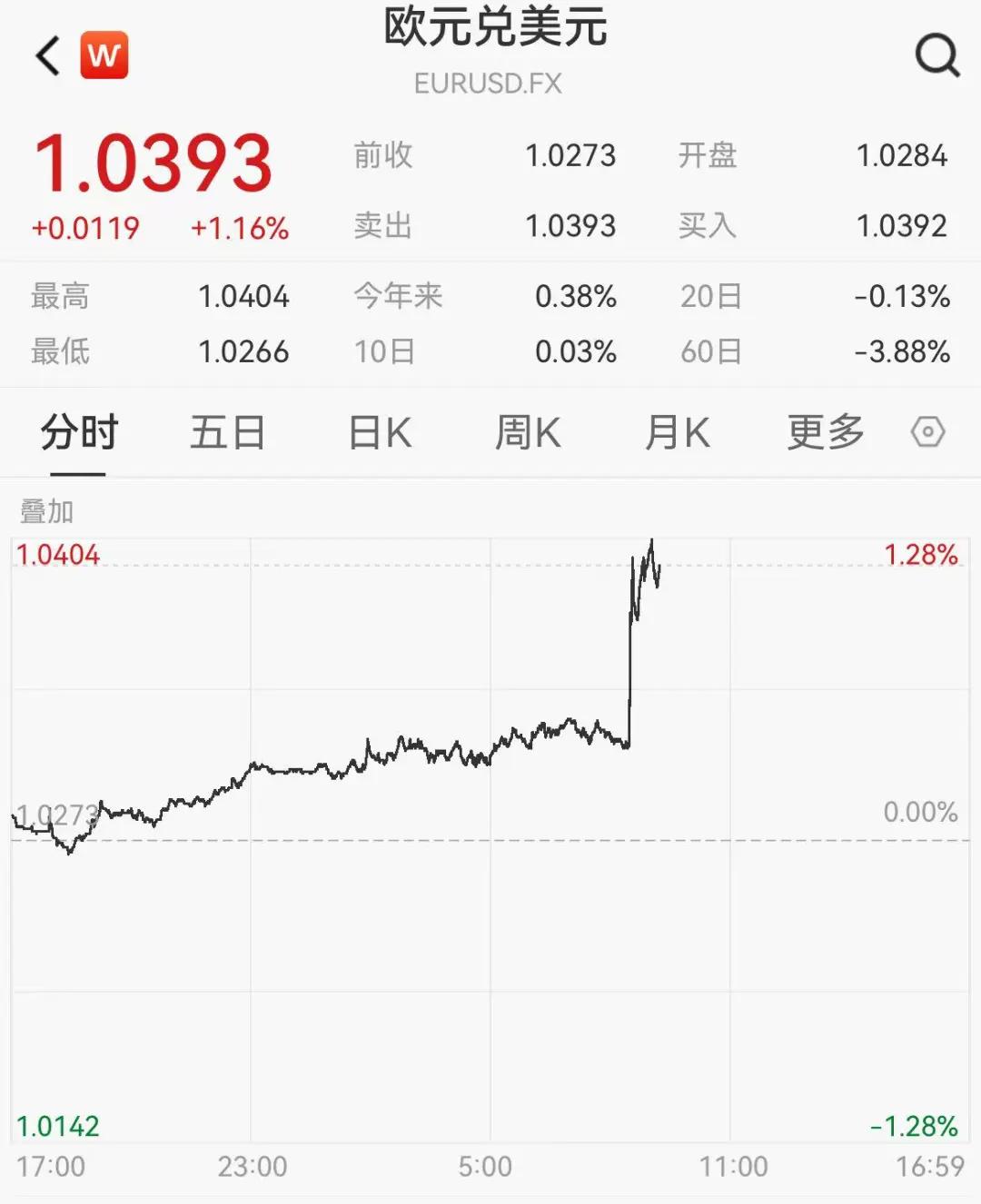981x1204 pixels.
Task: Tap the 最高 high value 1.0404
Action: pos(243,296)
